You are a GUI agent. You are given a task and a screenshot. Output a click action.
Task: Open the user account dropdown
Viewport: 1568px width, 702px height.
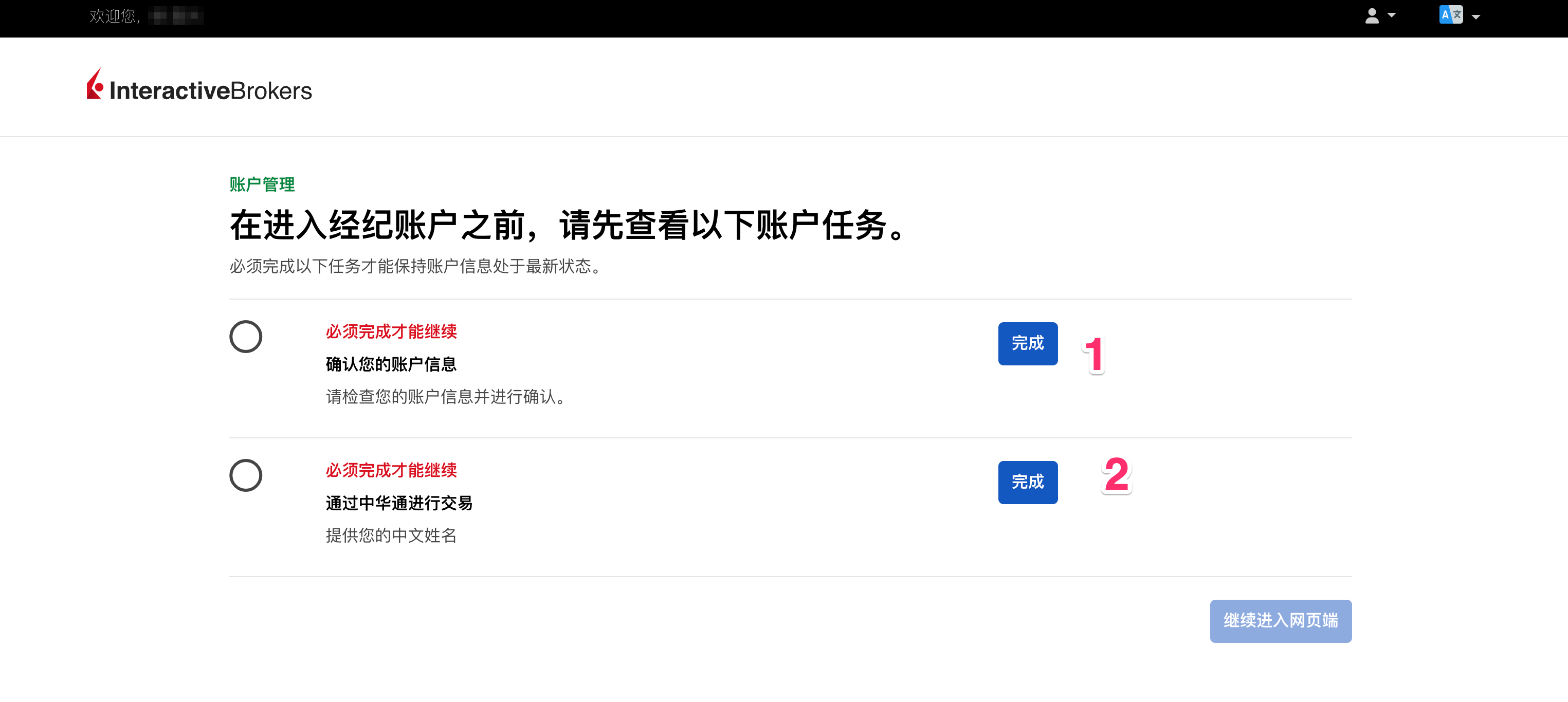(x=1379, y=16)
